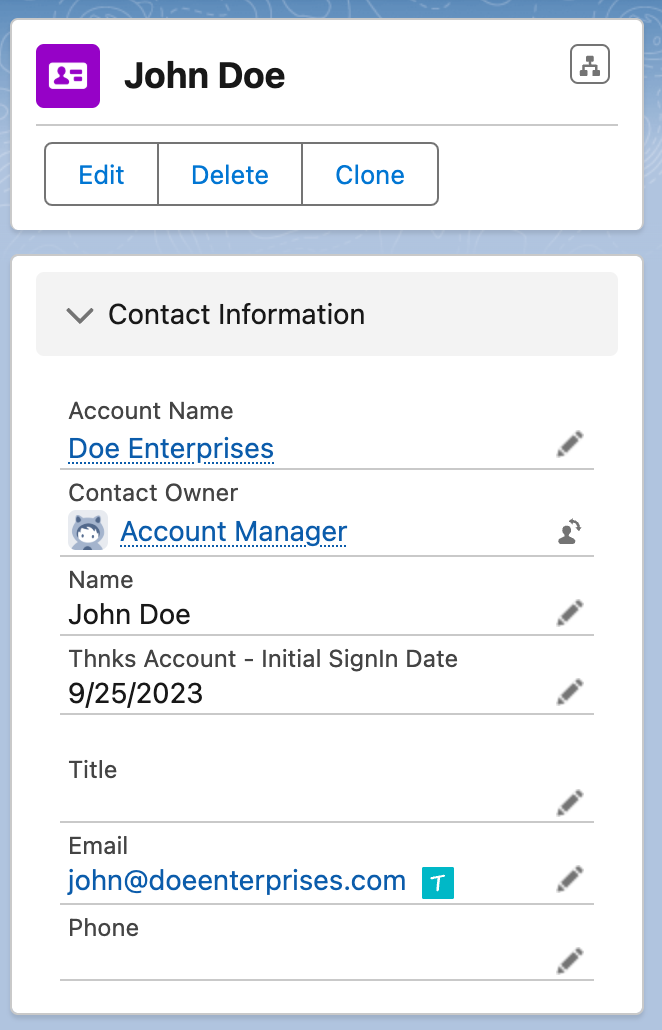The width and height of the screenshot is (662, 1030).
Task: Tap the Edit button
Action: 101,175
